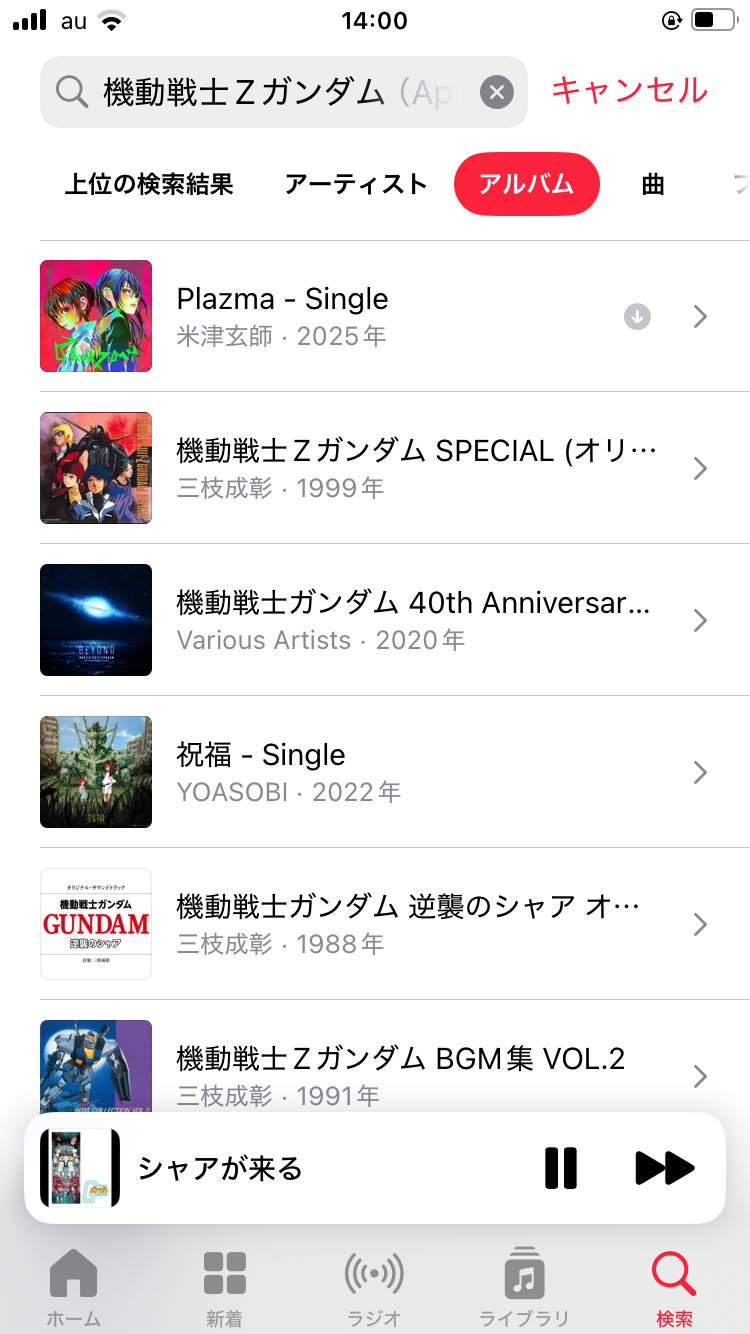
Task: Tap キャンセル to cancel the search
Action: (629, 91)
